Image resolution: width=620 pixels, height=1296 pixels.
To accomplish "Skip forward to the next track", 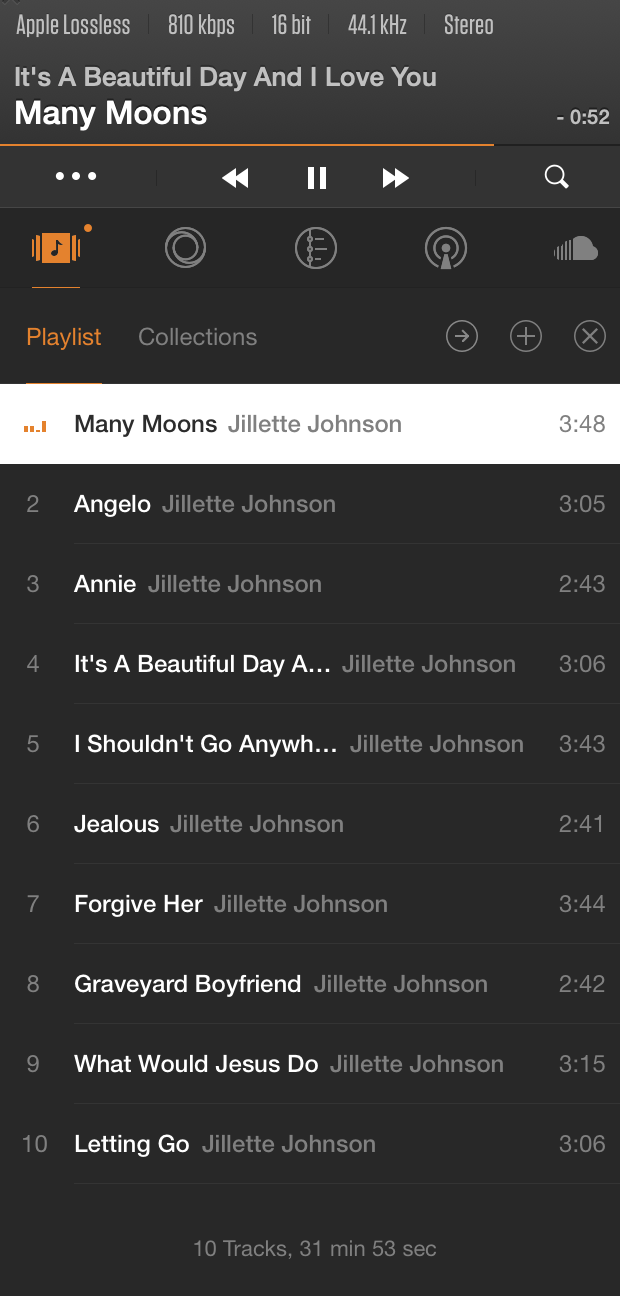I will (x=396, y=178).
